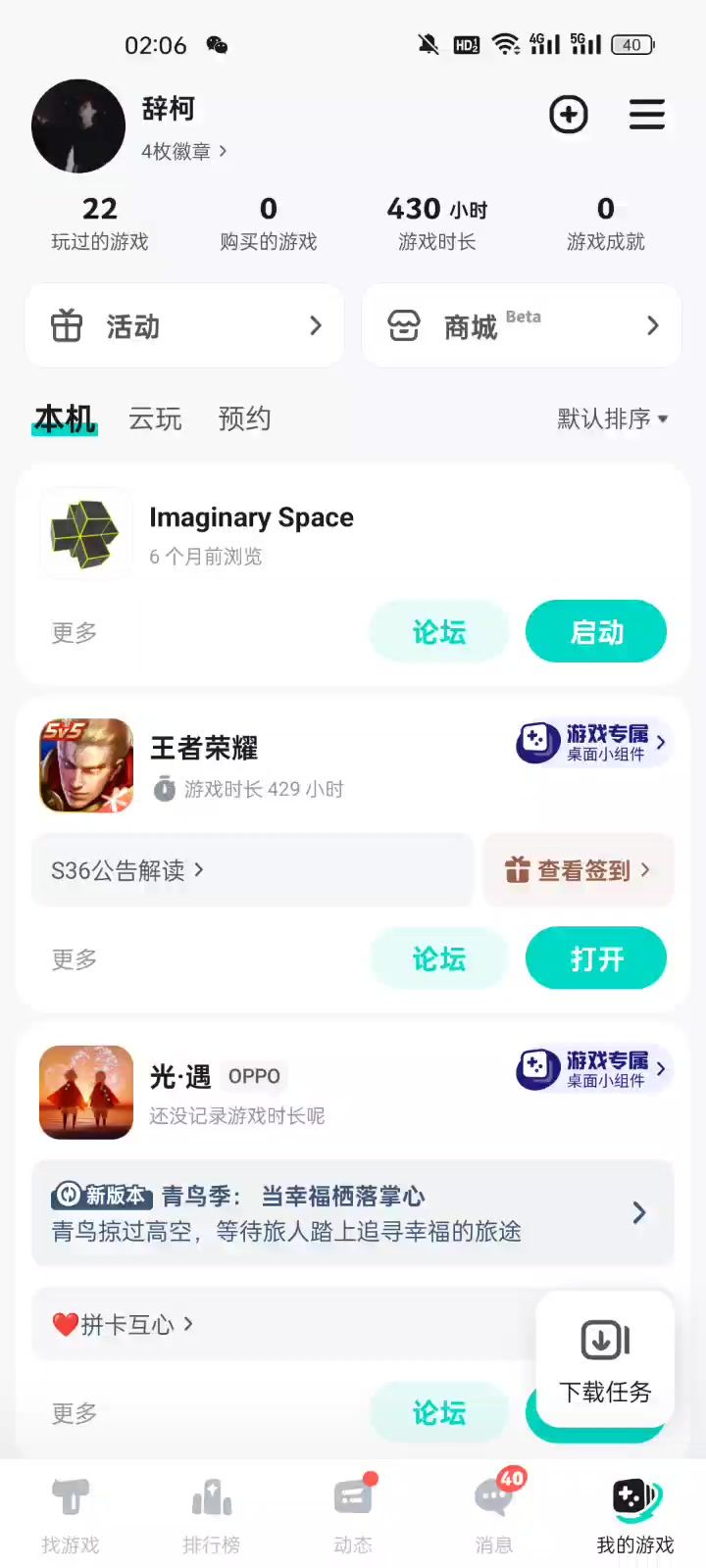Viewport: 706px width, 1568px height.
Task: View the 4枚徽章 badges link
Action: (183, 151)
